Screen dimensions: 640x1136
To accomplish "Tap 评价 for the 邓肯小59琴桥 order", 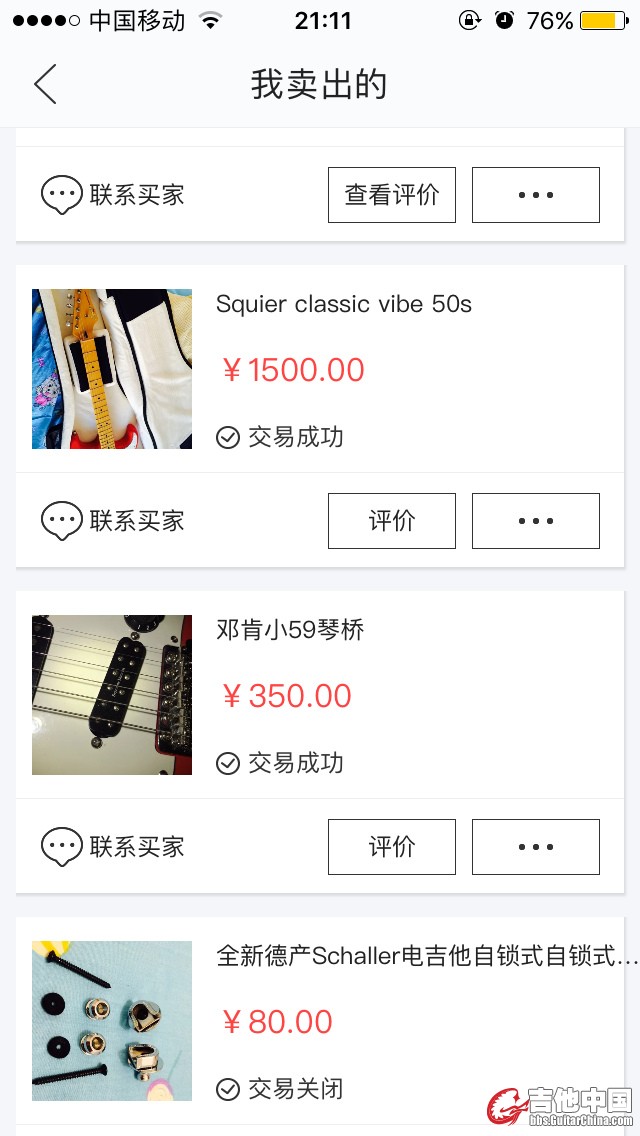I will (x=391, y=847).
